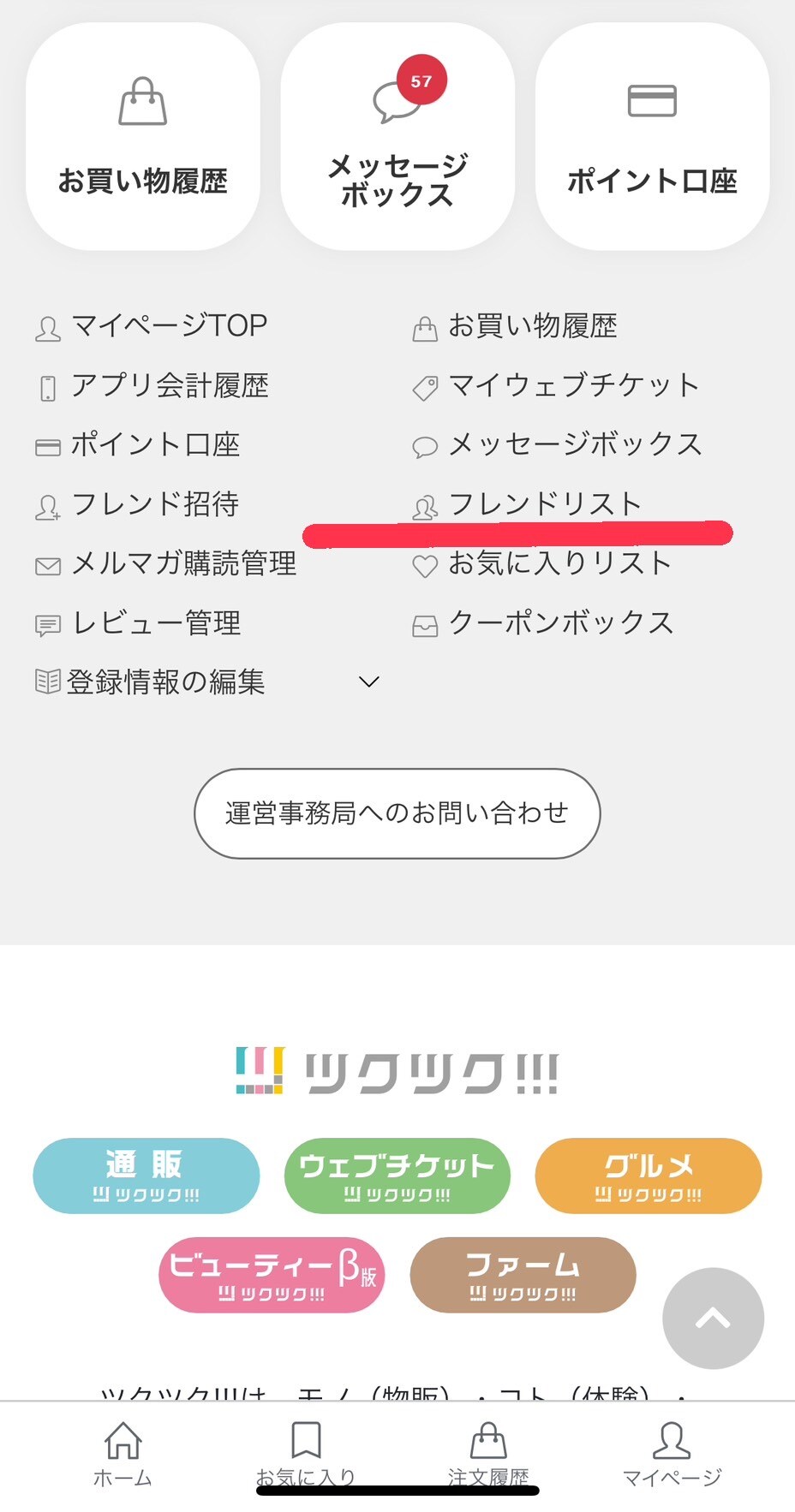Open メルマガ購読管理

point(183,564)
